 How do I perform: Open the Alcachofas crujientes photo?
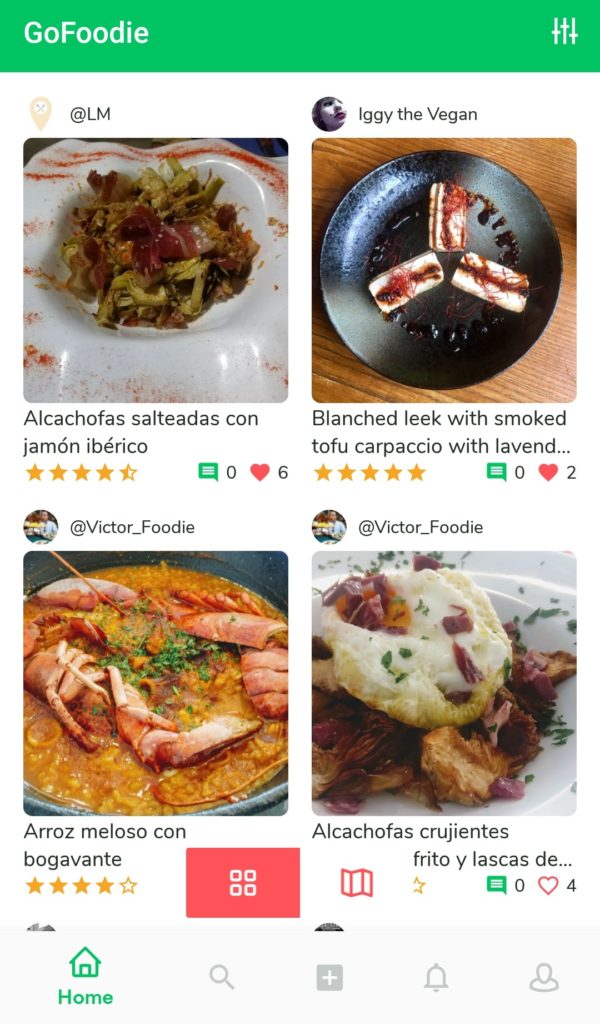point(444,683)
